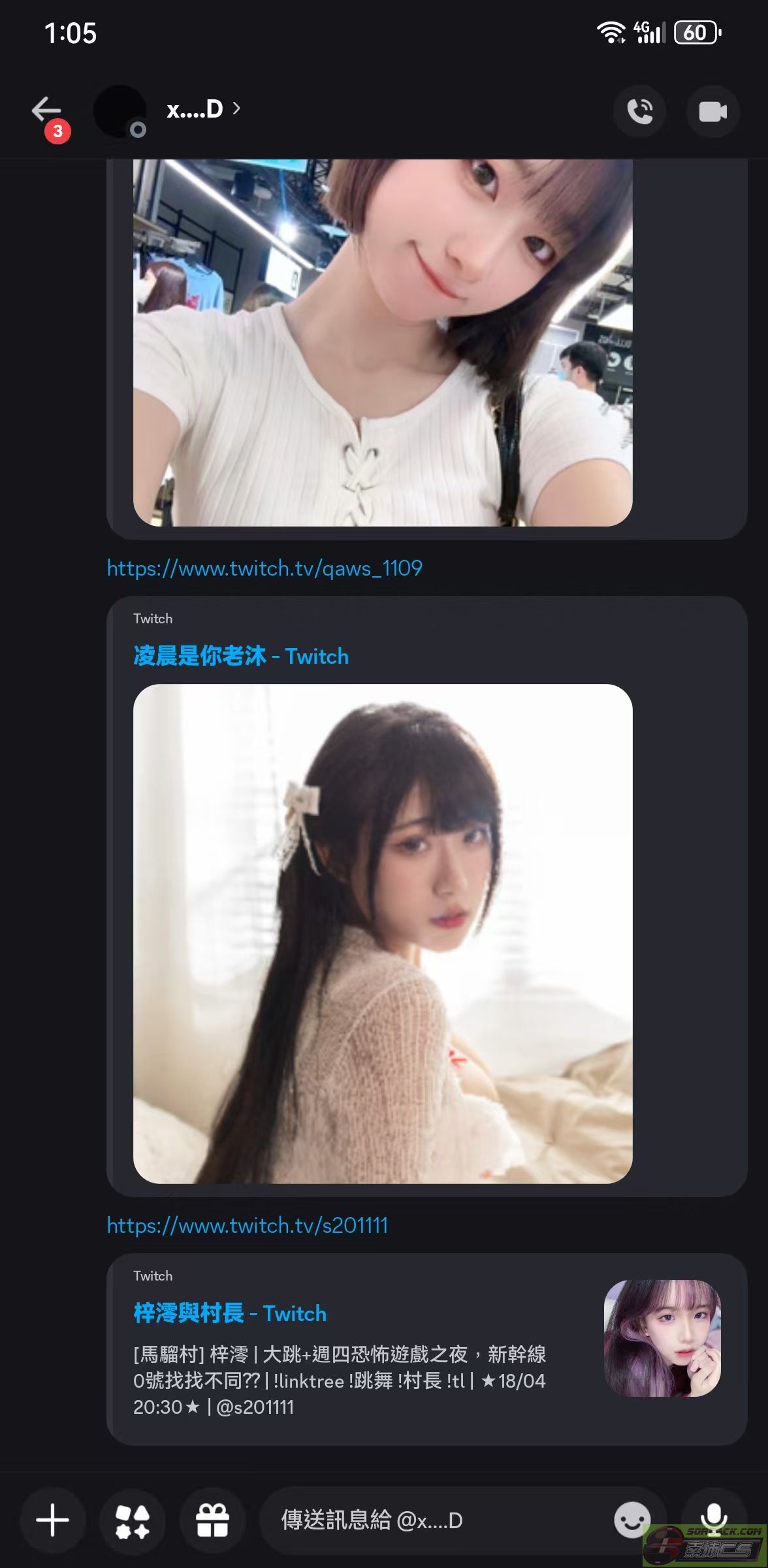This screenshot has height=1568, width=768.
Task: Send a gift with the gift icon
Action: 212,1520
